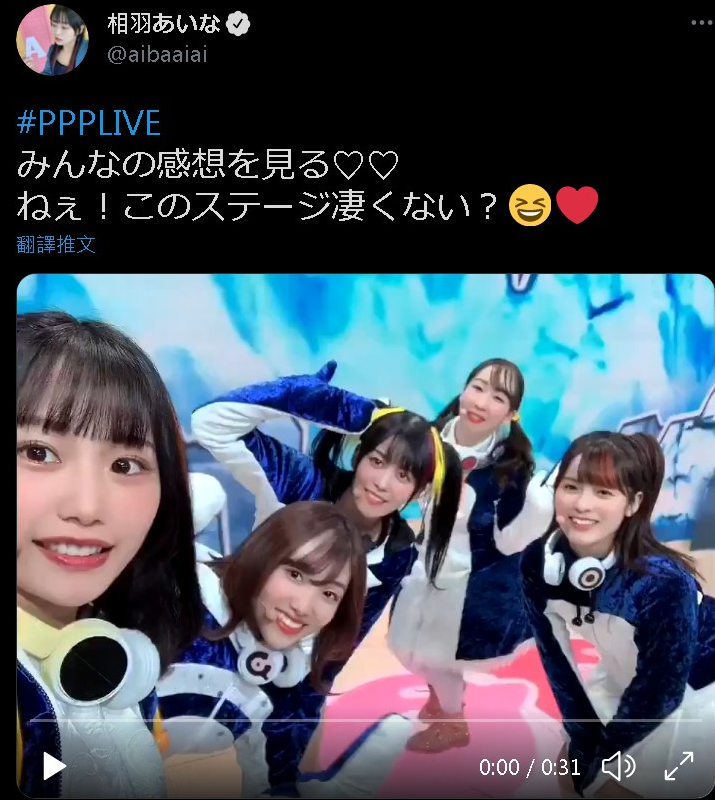Play the video
715x800 pixels.
53,766
